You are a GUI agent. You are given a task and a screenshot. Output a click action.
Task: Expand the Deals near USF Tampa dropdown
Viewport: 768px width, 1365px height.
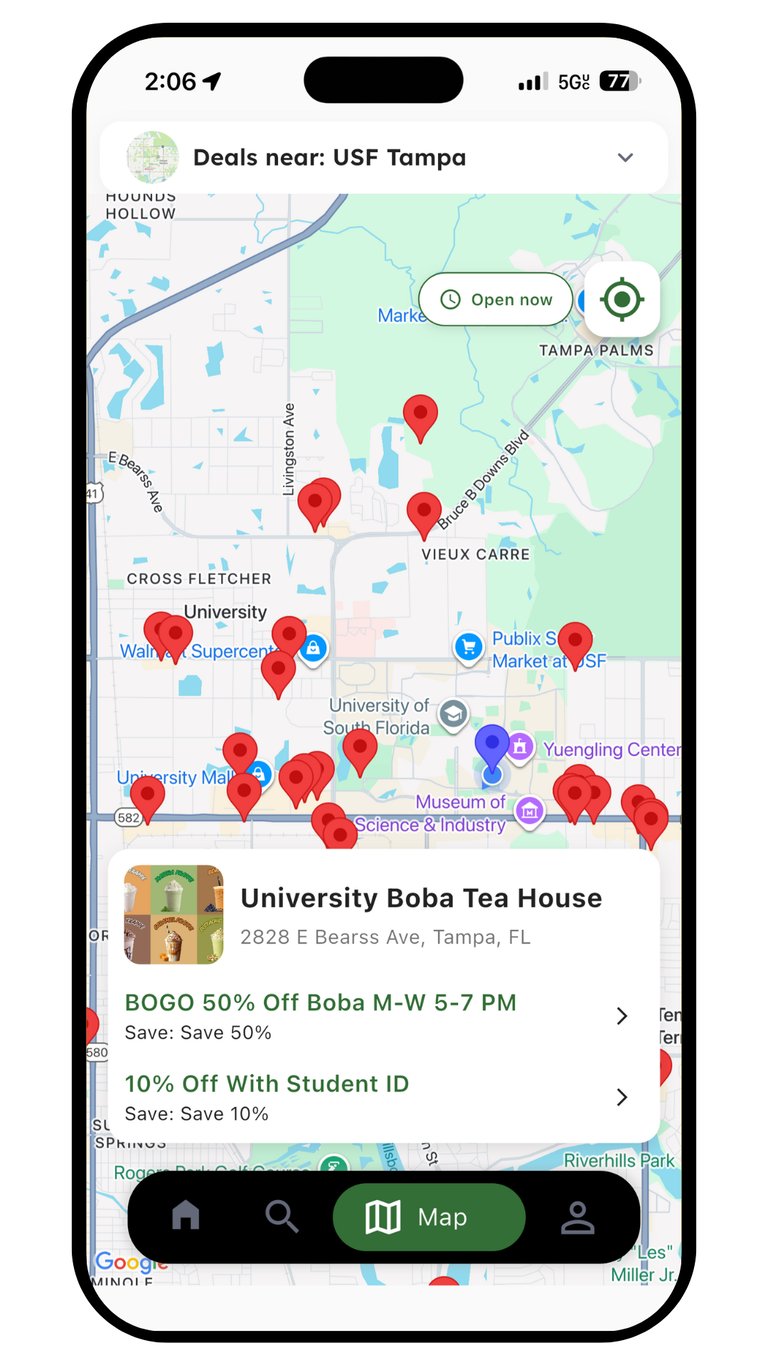625,158
